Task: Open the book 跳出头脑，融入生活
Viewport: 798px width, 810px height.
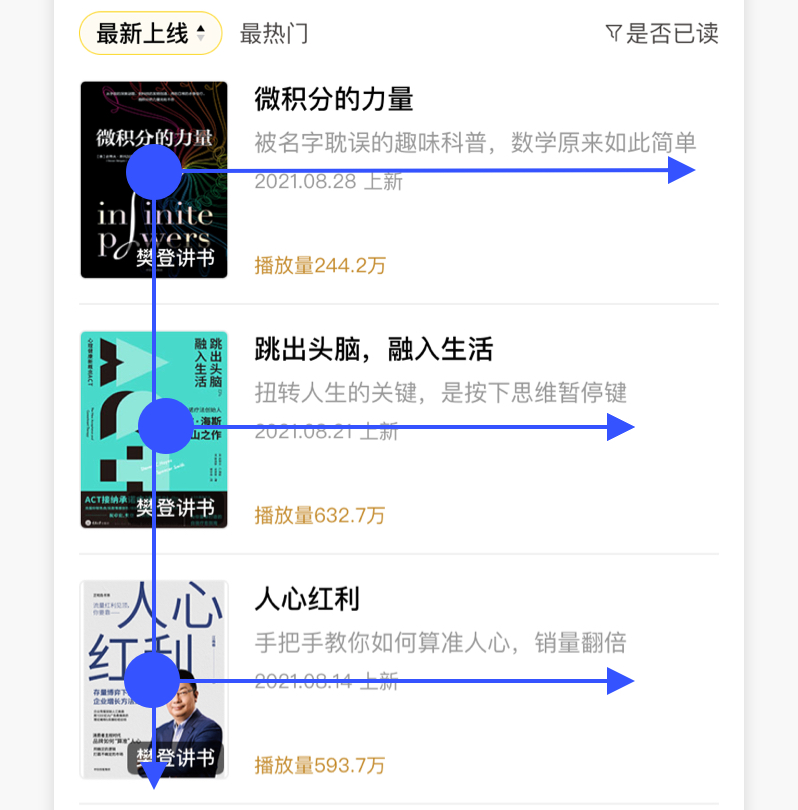Action: click(x=374, y=349)
